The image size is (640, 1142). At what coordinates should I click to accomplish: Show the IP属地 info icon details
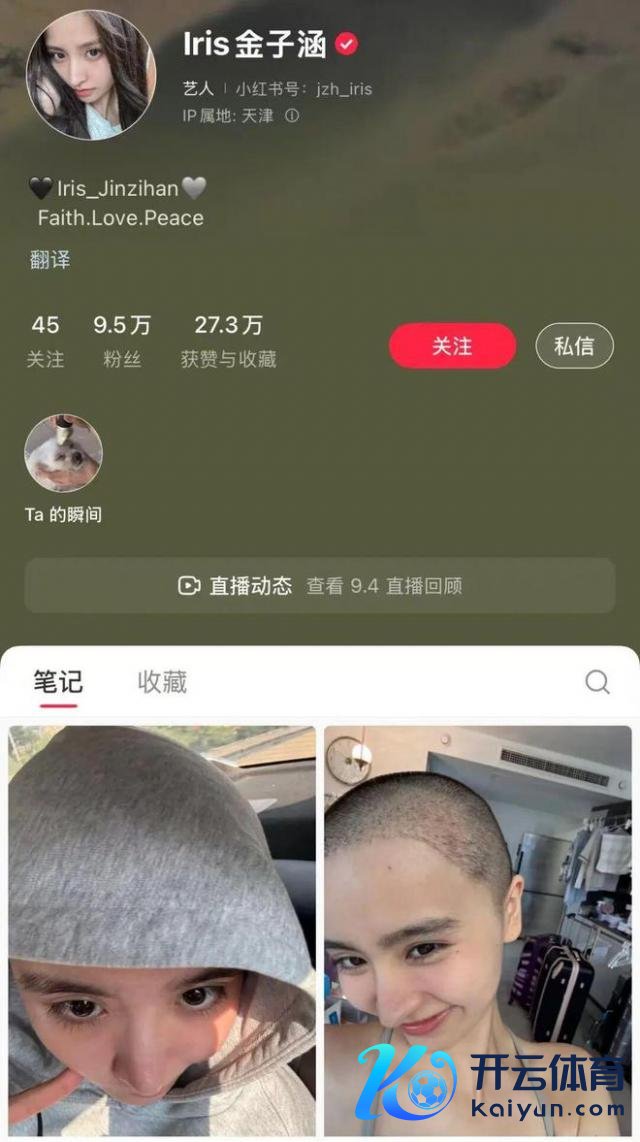coord(292,116)
